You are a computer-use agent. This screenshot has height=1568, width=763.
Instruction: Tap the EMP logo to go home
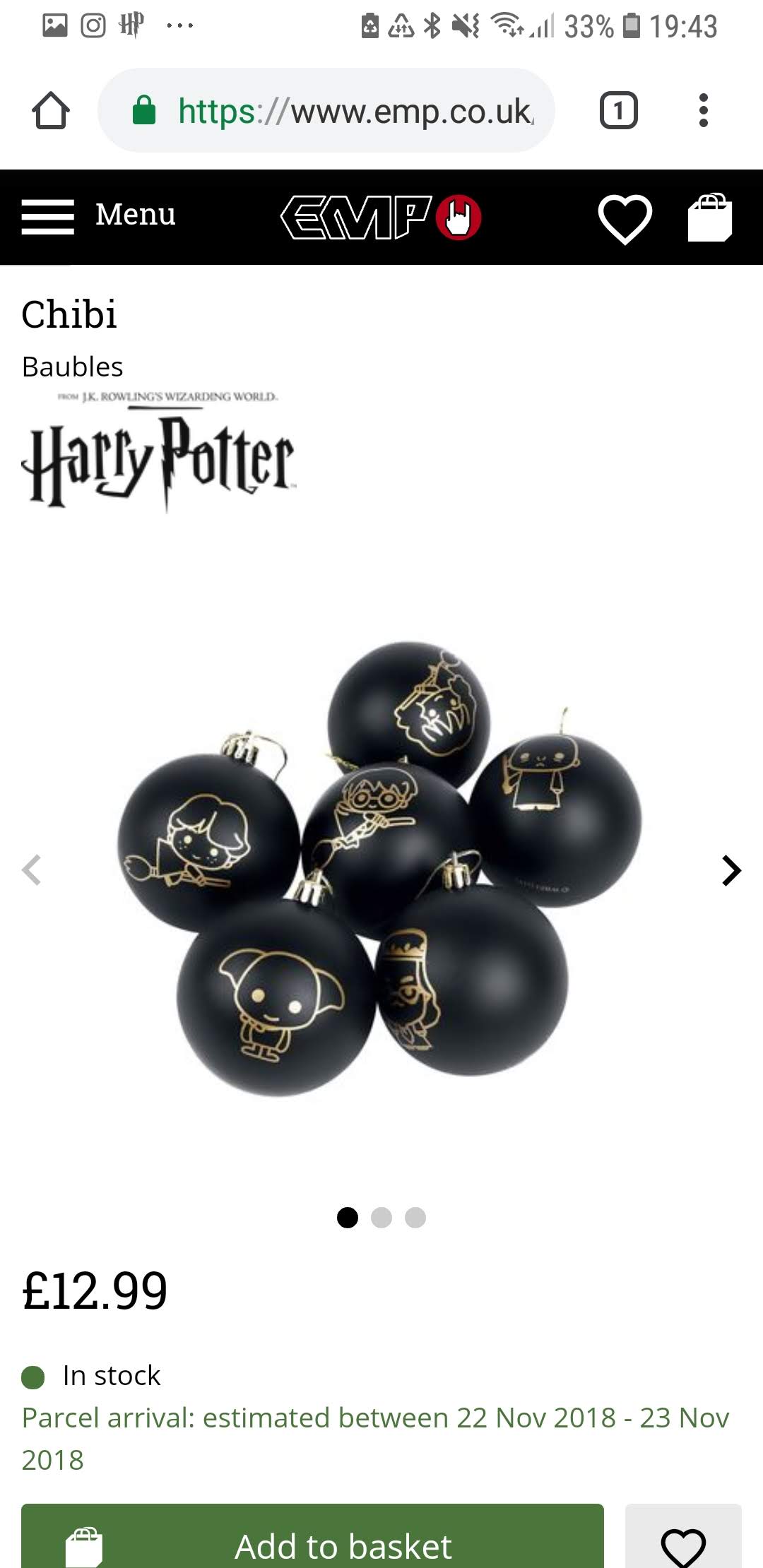(x=381, y=217)
